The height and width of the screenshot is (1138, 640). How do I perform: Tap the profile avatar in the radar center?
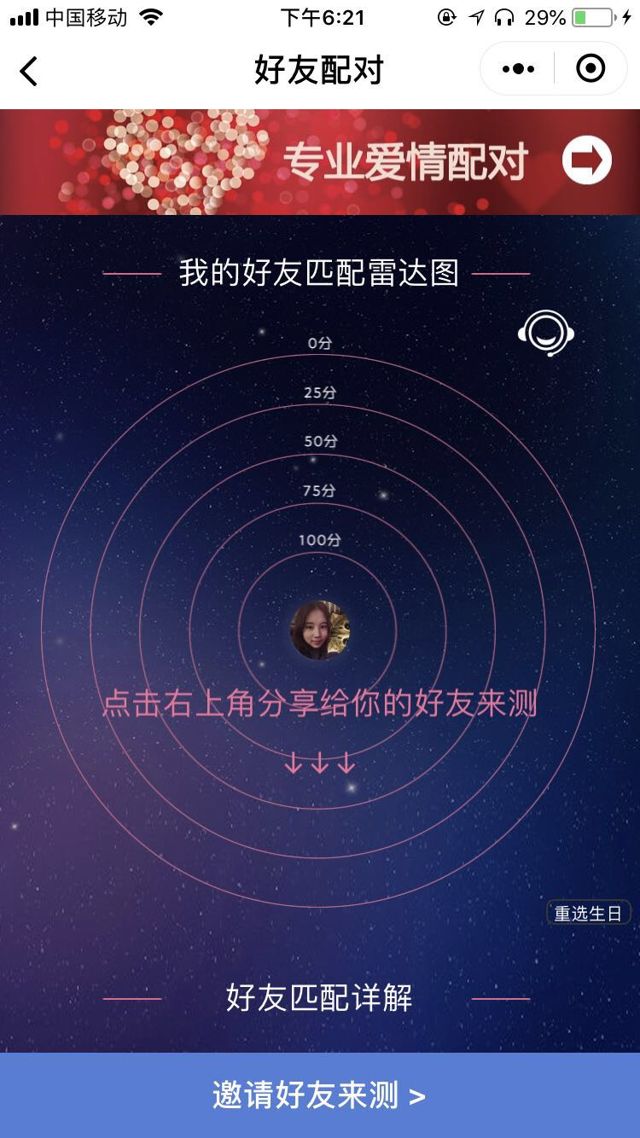[320, 630]
